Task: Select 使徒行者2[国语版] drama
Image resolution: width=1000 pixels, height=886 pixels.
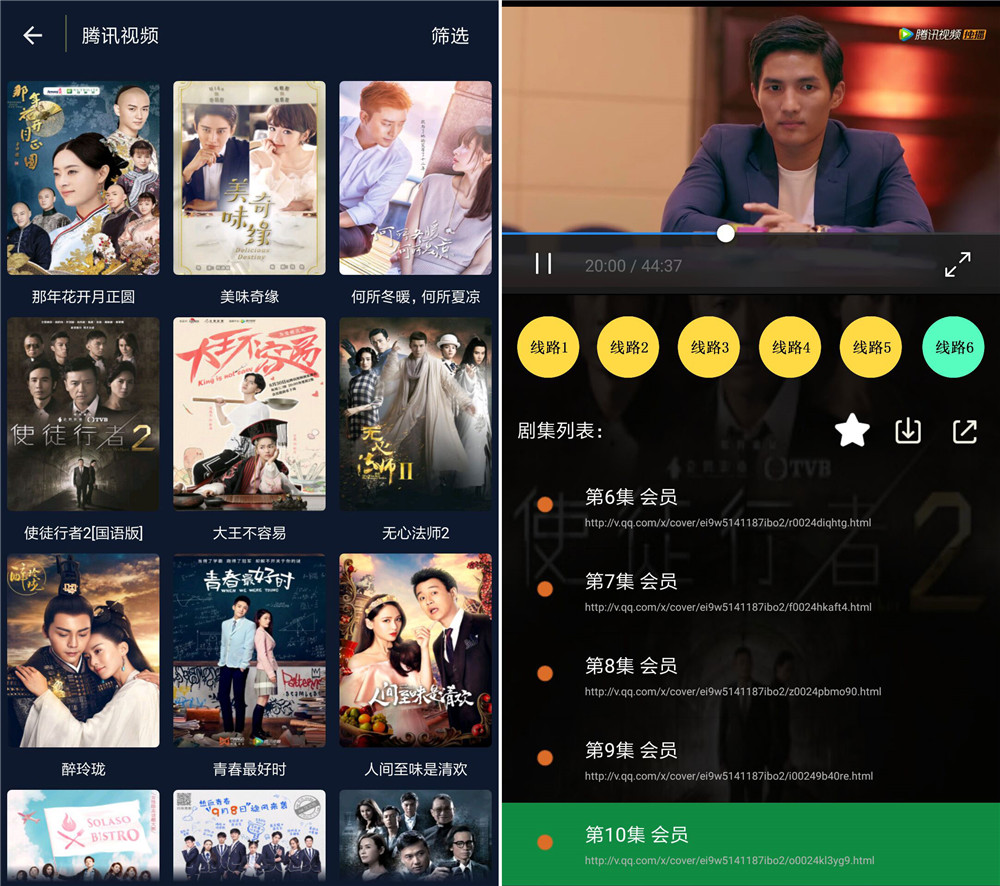Action: [83, 414]
